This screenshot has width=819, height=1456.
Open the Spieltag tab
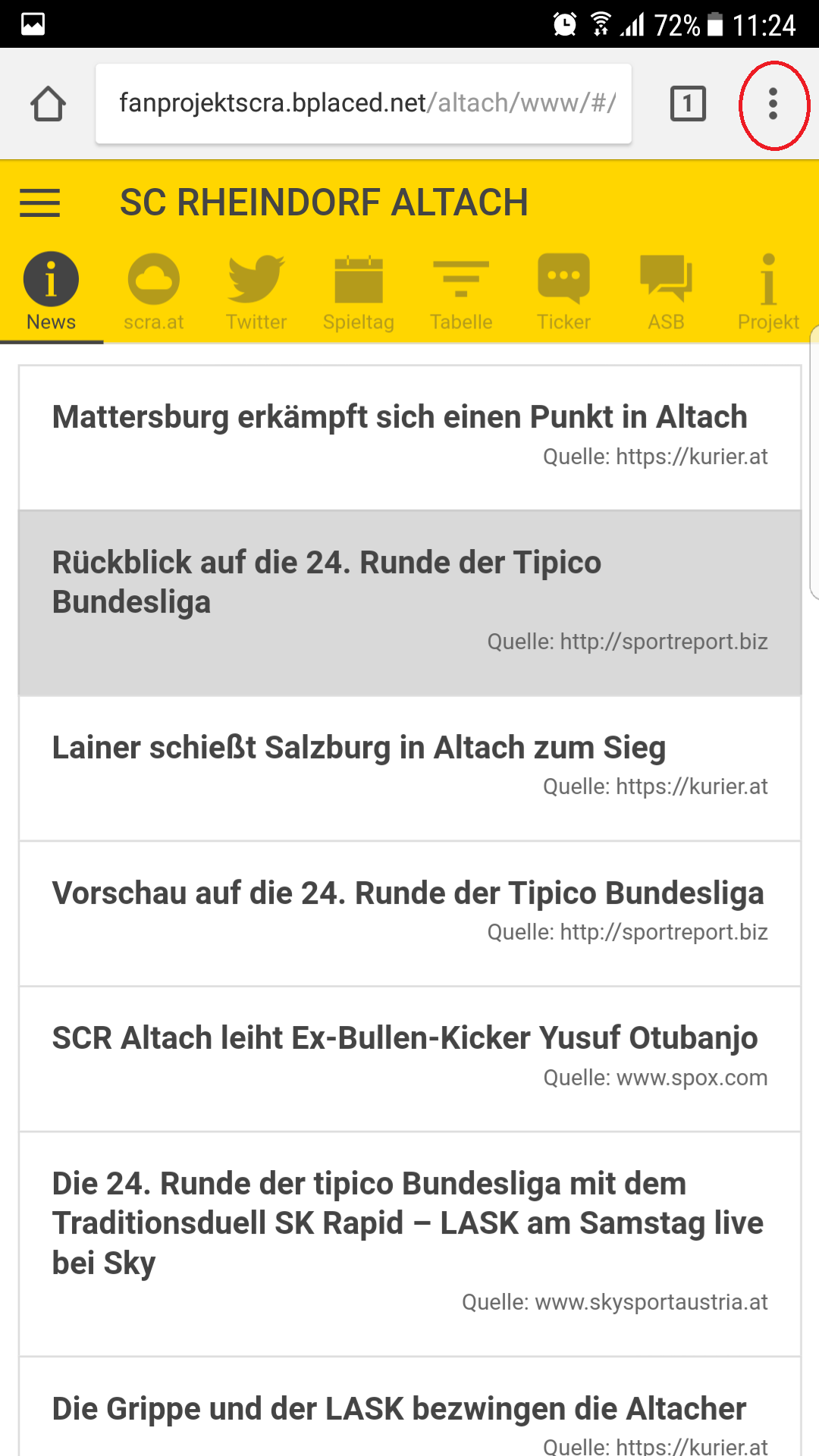pyautogui.click(x=359, y=293)
